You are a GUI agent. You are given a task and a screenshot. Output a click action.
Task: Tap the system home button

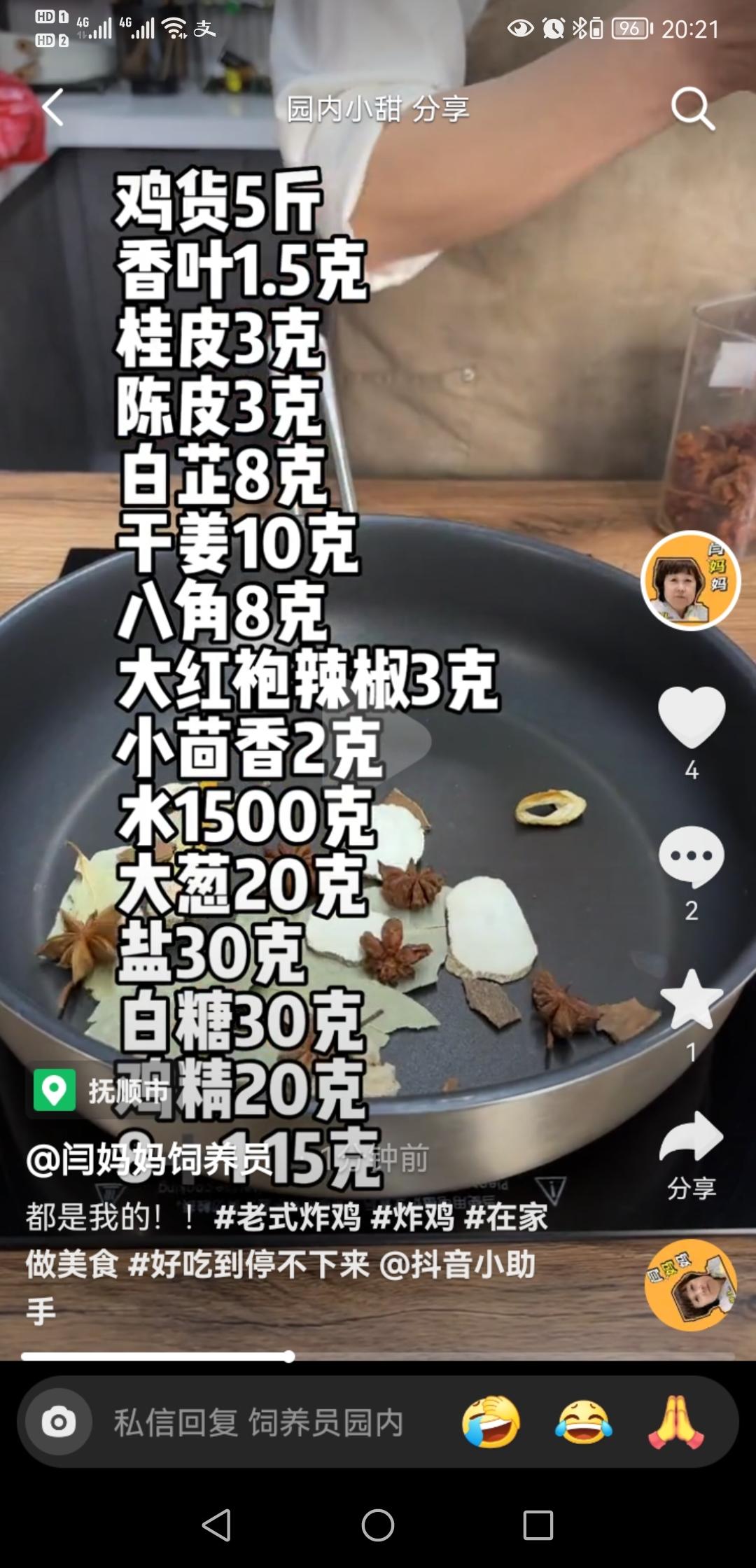coord(378,1525)
